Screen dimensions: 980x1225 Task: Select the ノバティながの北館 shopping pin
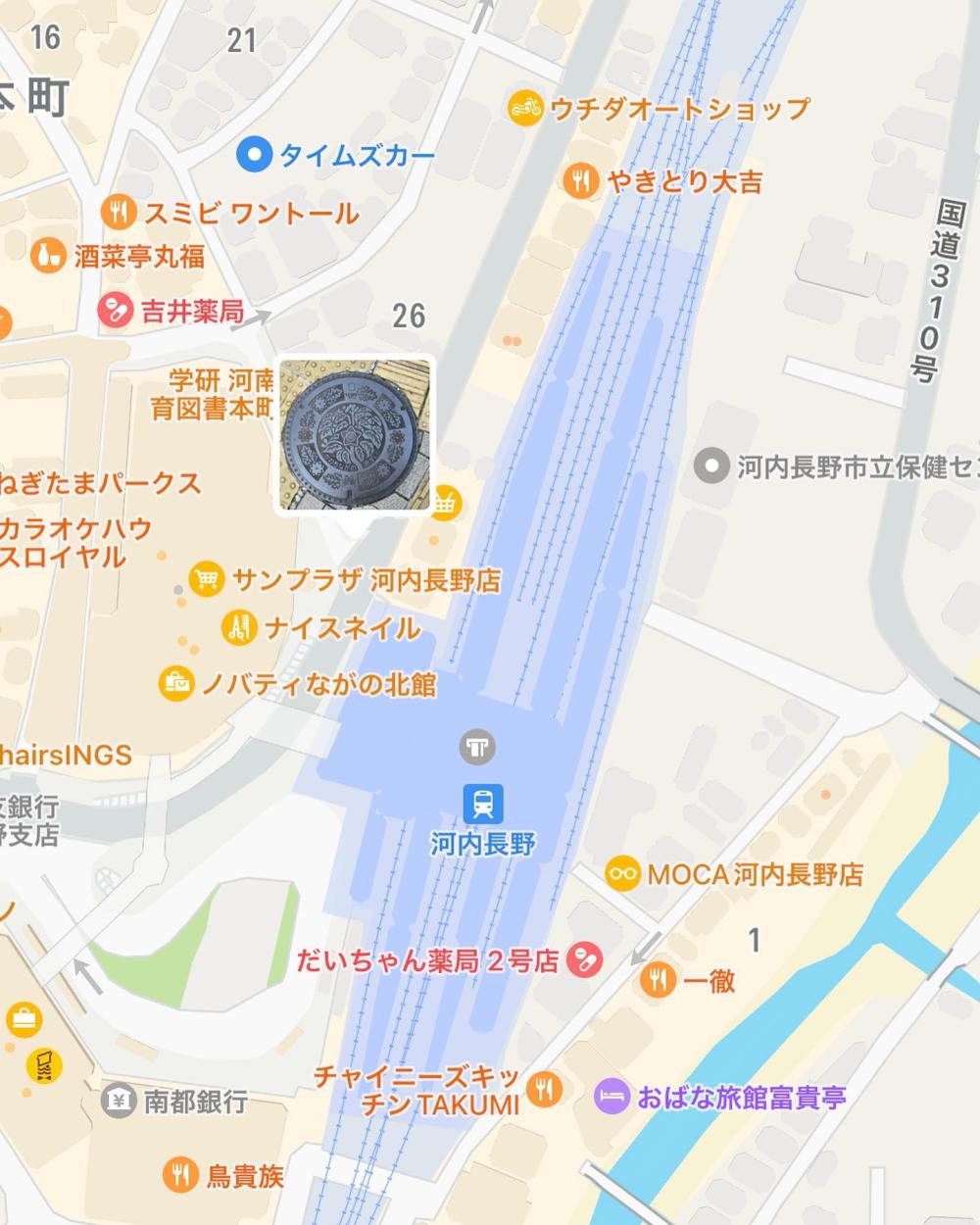177,682
